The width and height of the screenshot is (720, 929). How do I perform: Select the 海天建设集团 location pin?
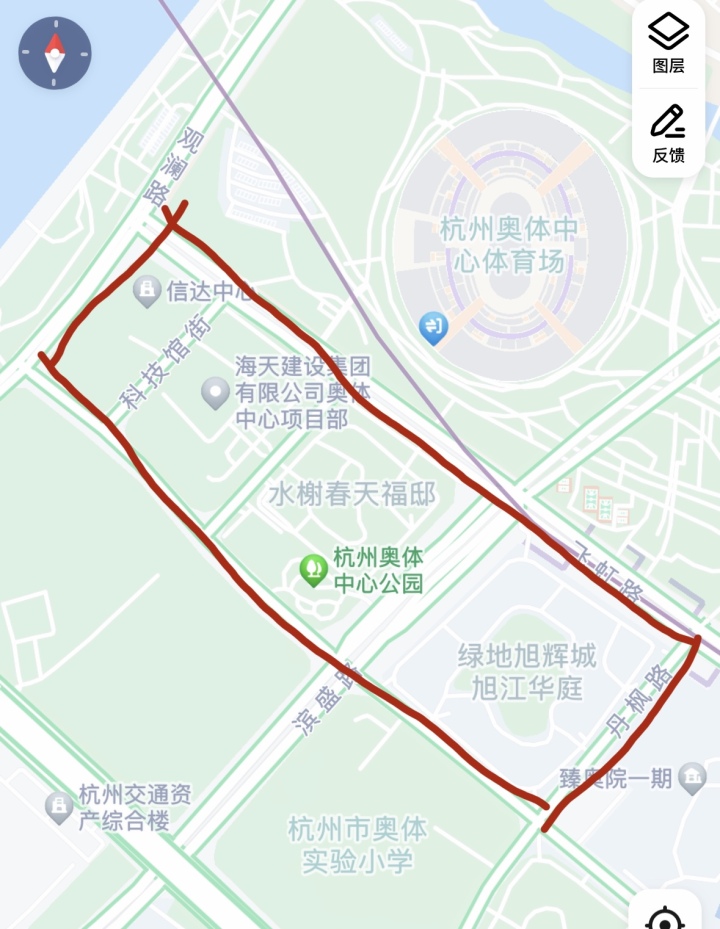(x=215, y=393)
